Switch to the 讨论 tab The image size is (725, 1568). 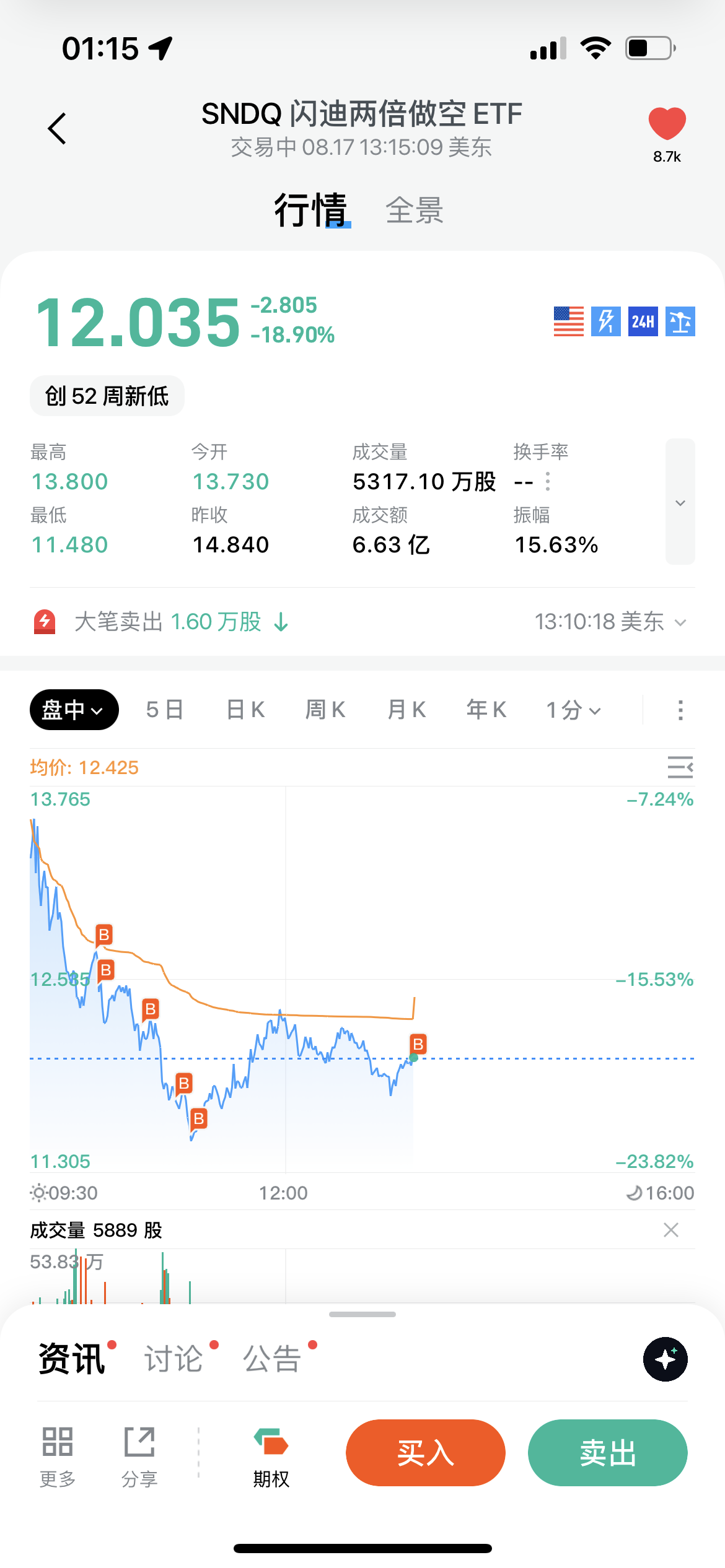(174, 1359)
